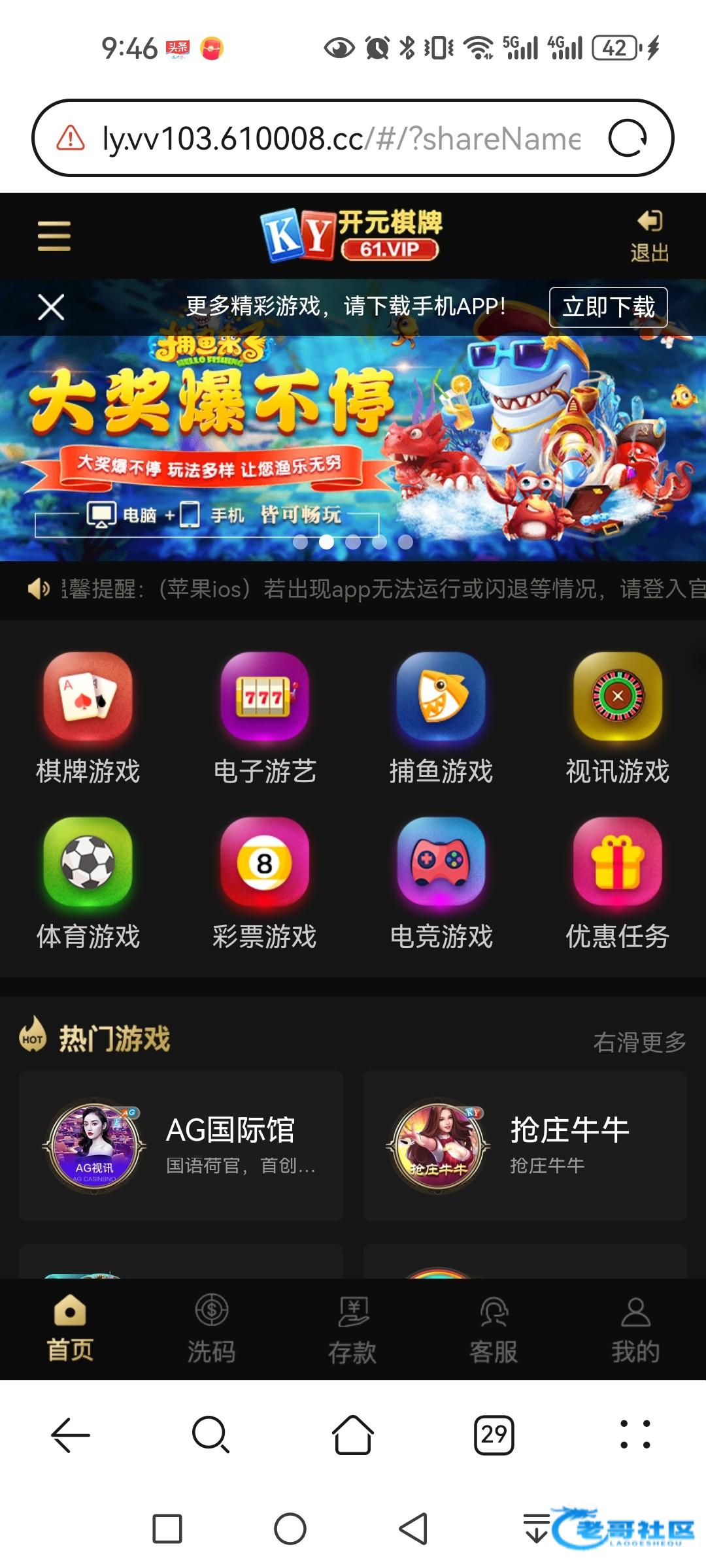
Task: Tap 立即下载 to download the app
Action: click(x=608, y=307)
